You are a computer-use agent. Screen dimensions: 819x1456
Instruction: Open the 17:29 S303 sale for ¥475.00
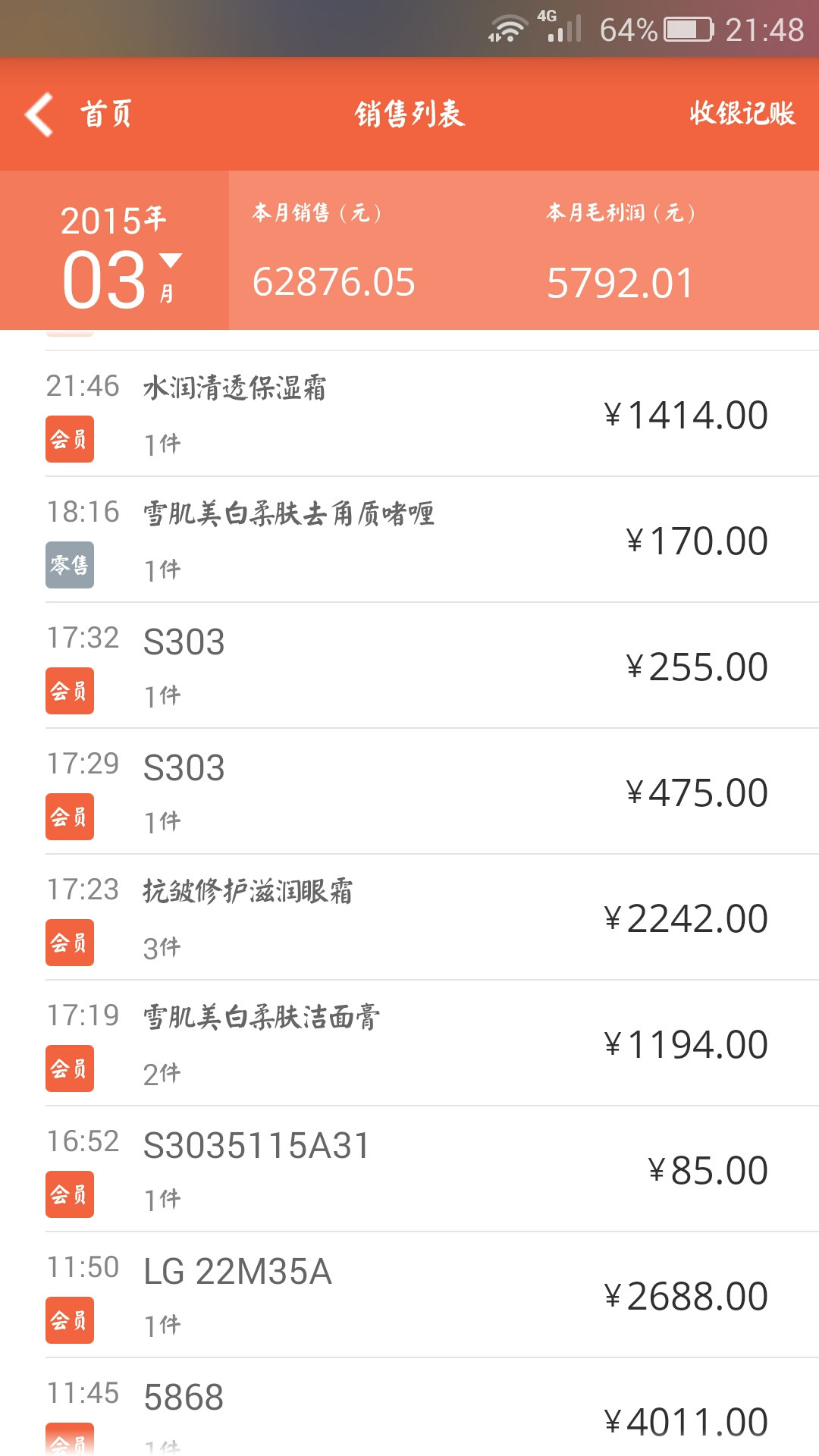[x=409, y=792]
